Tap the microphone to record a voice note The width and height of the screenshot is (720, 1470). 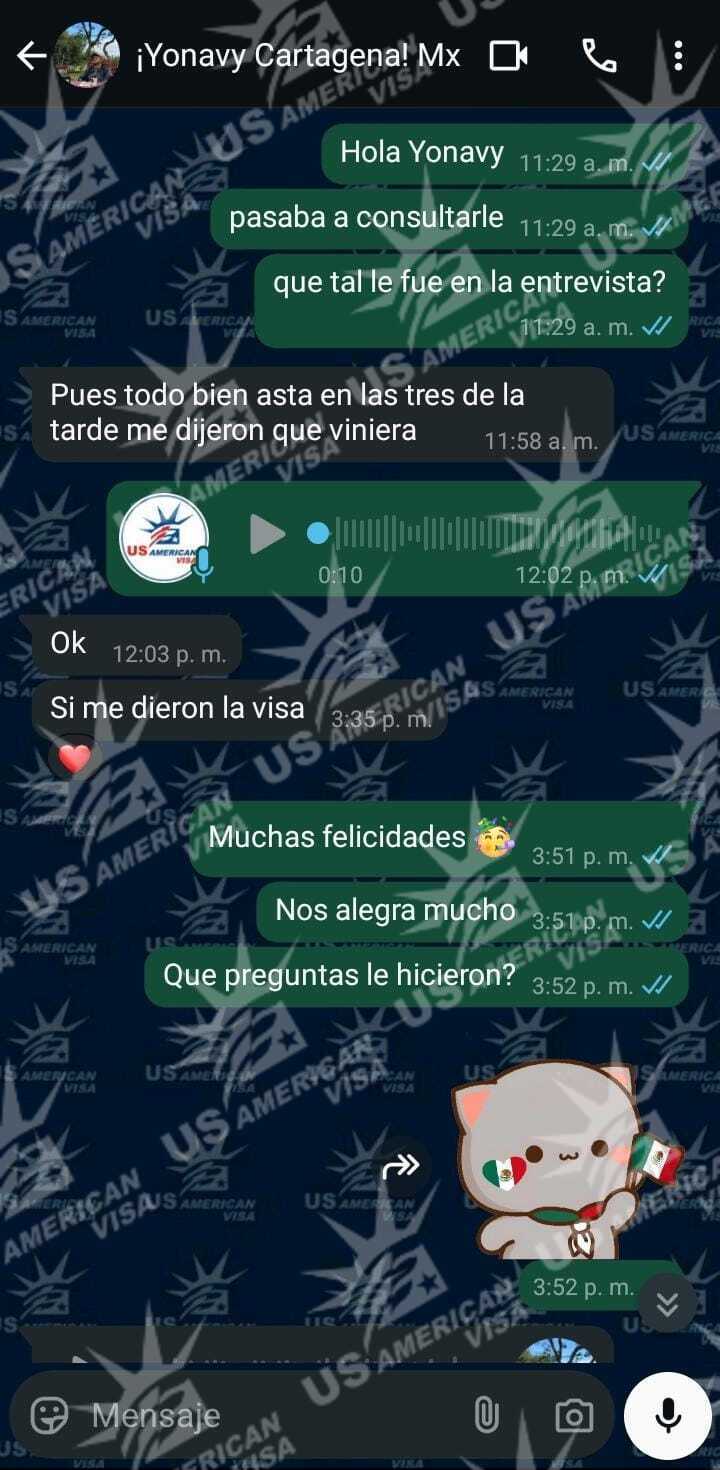[x=667, y=1415]
